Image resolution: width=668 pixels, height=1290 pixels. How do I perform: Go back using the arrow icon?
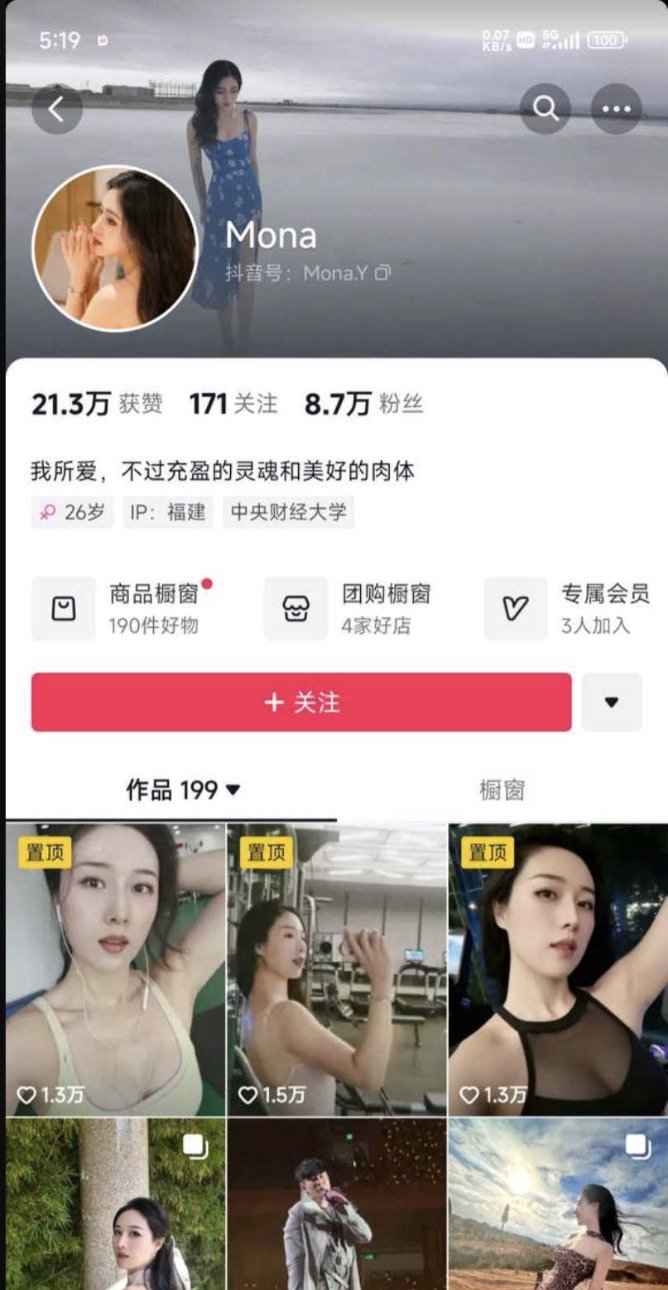(x=57, y=110)
